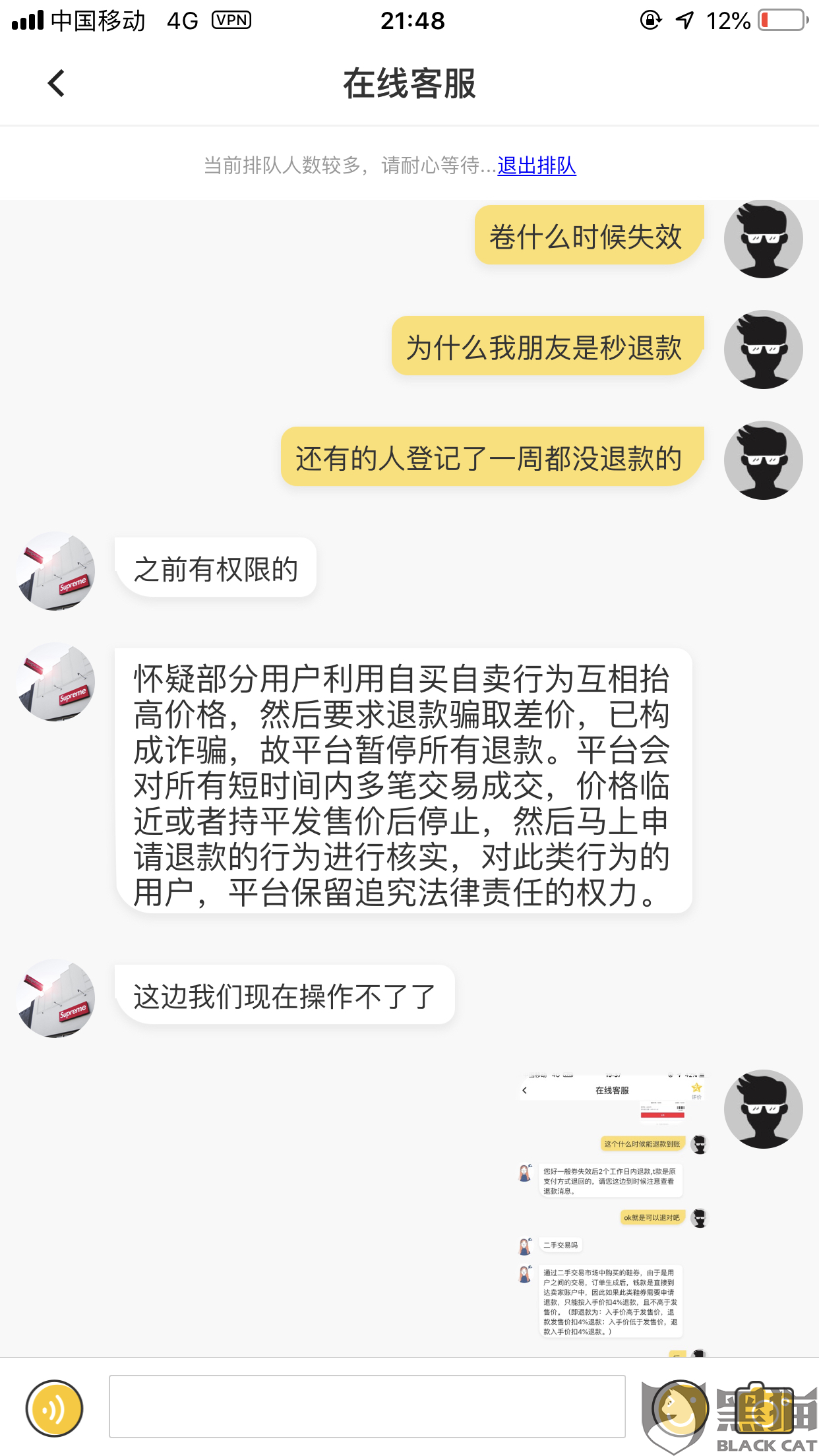Go back from the 在线客服 chat

(x=57, y=84)
